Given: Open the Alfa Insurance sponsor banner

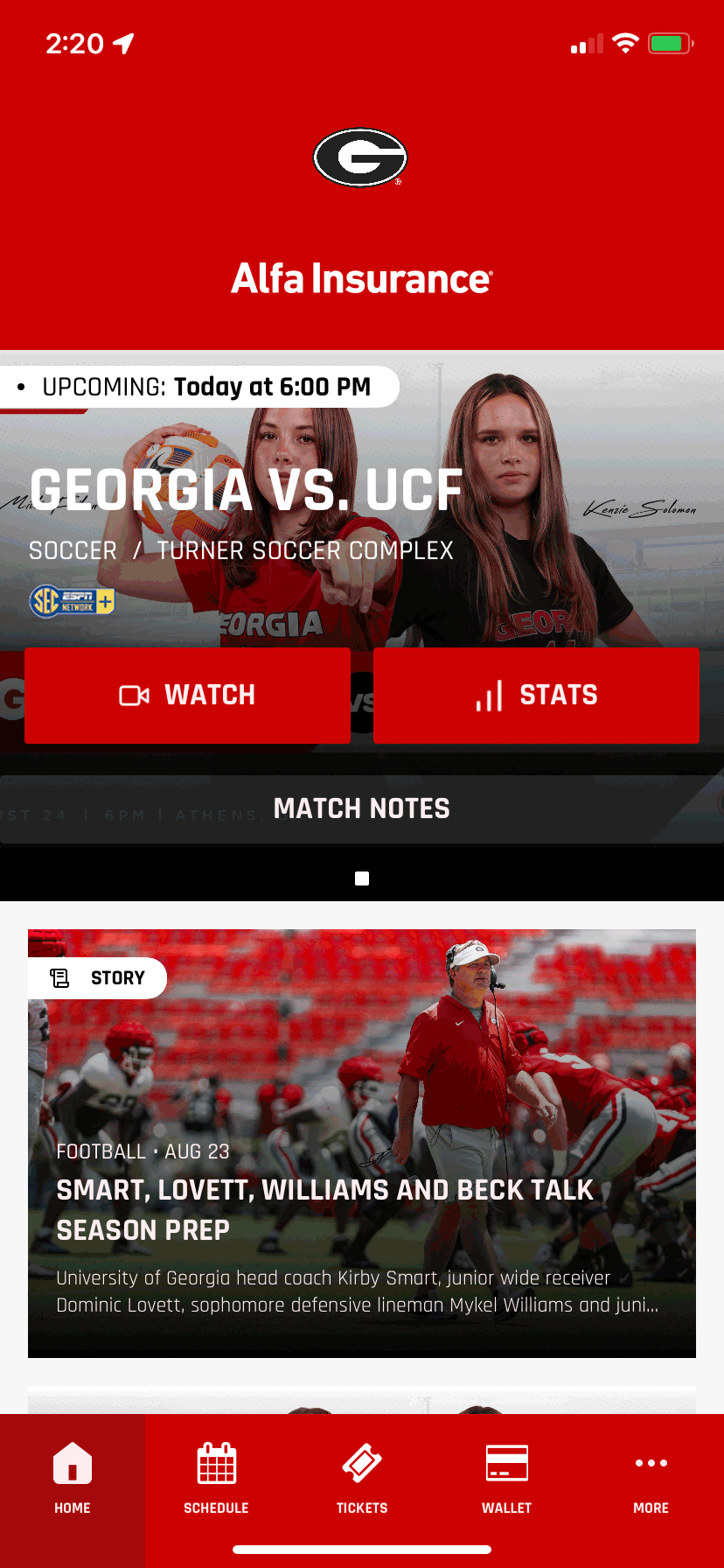Looking at the screenshot, I should click(x=362, y=278).
